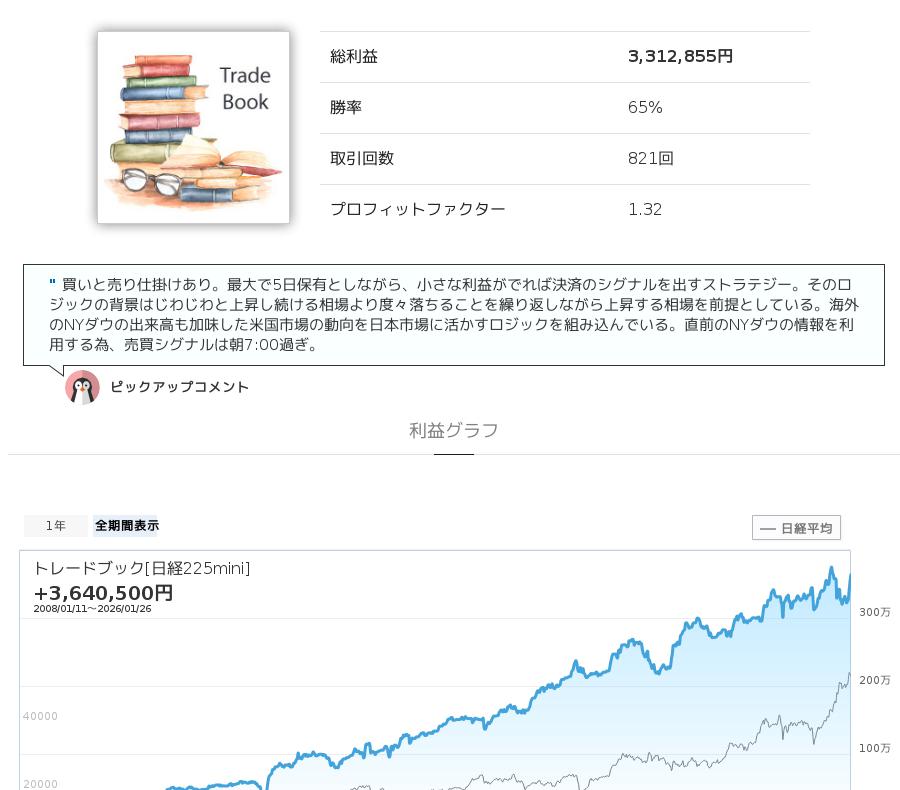Open the Trade Book strategy image

193,127
